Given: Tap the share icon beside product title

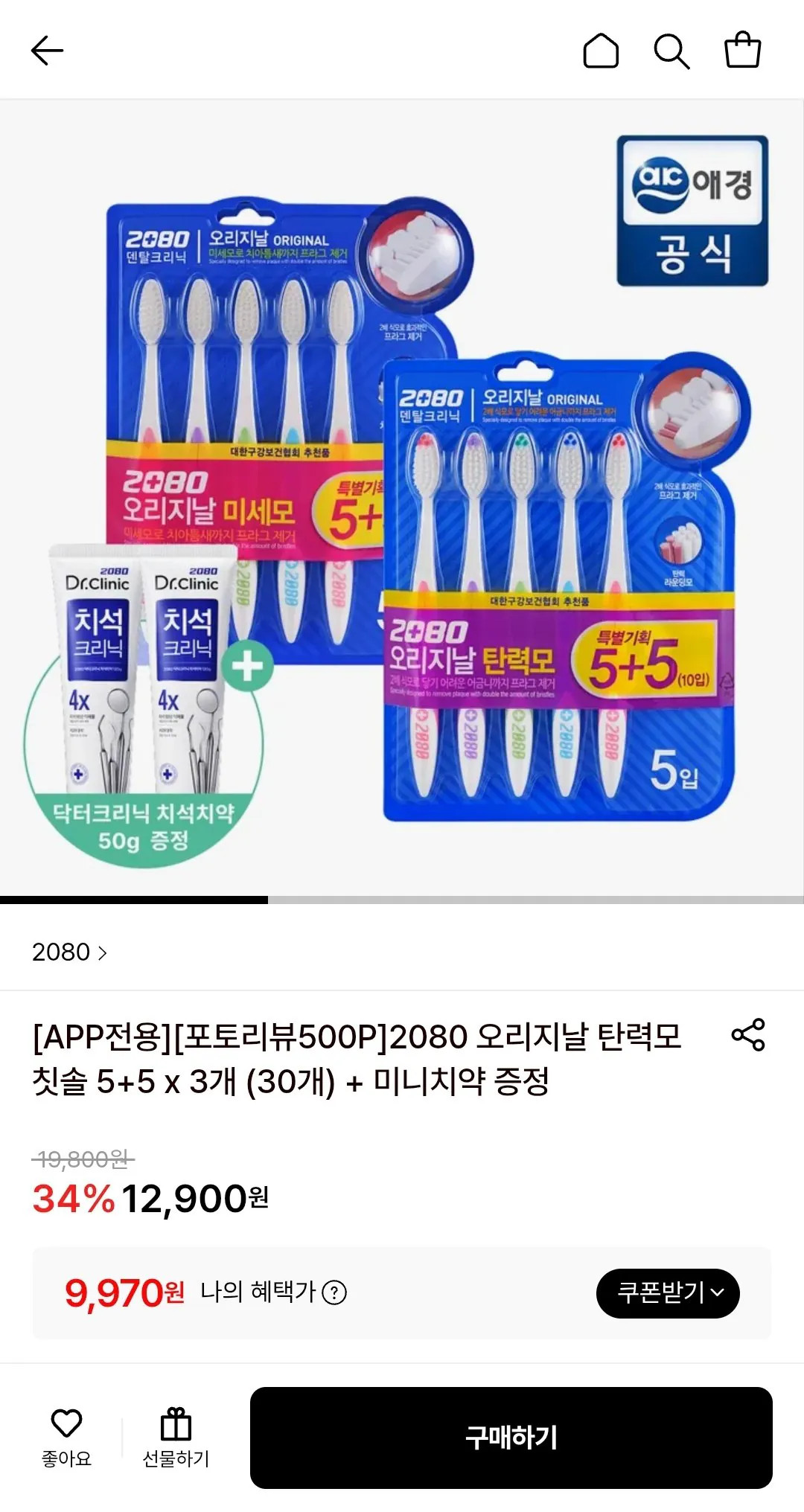Looking at the screenshot, I should (749, 1034).
